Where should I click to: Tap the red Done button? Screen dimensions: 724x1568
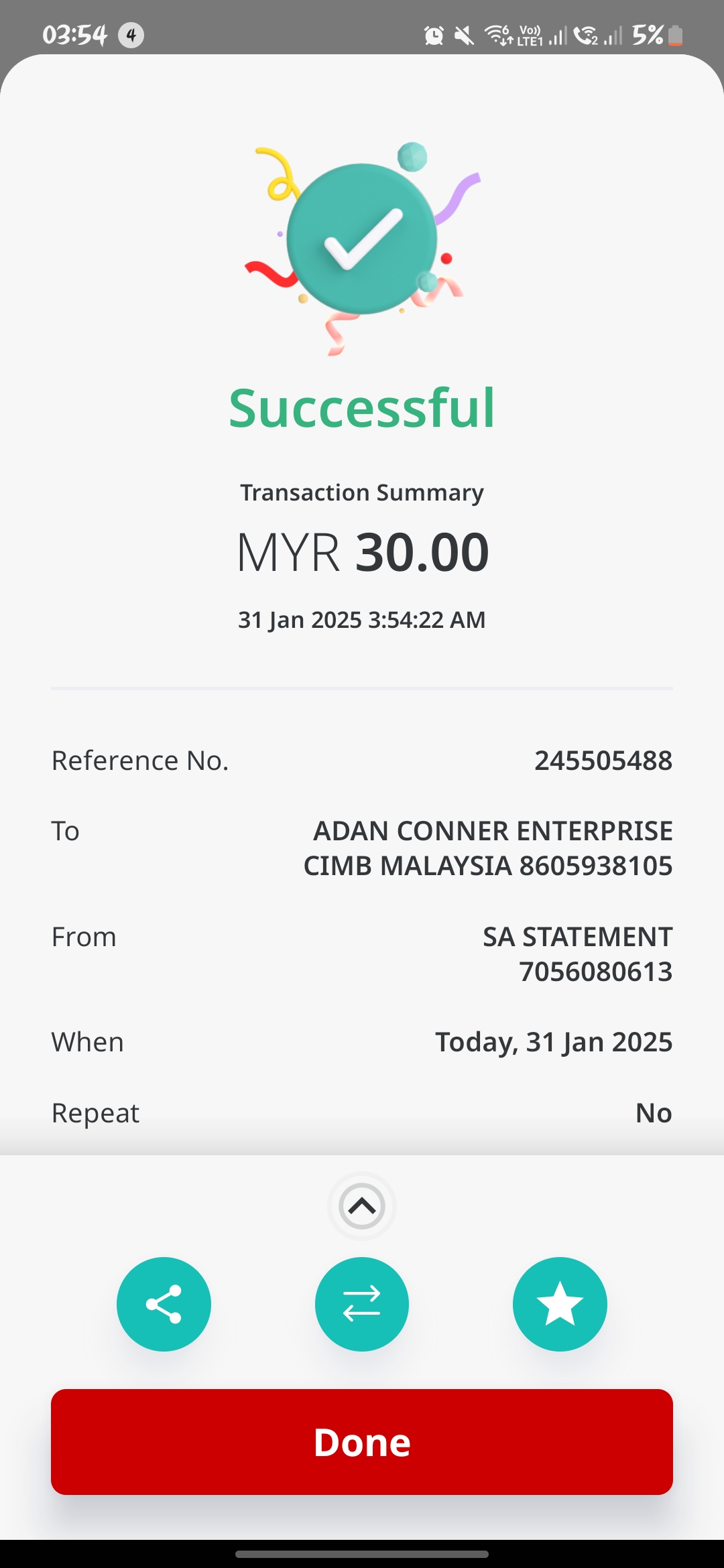point(362,1442)
